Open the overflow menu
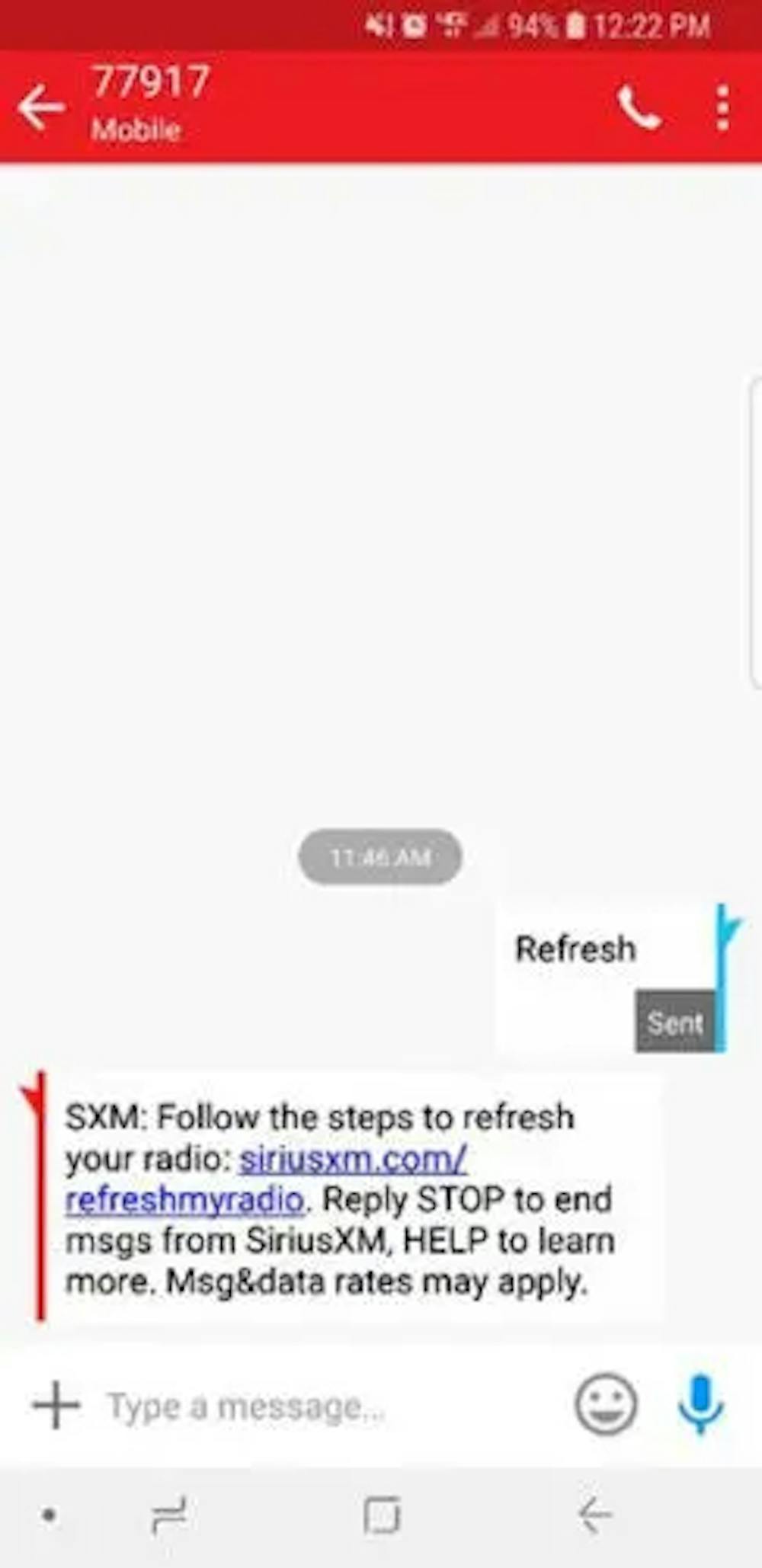Screen dimensions: 762x1568 pos(722,108)
